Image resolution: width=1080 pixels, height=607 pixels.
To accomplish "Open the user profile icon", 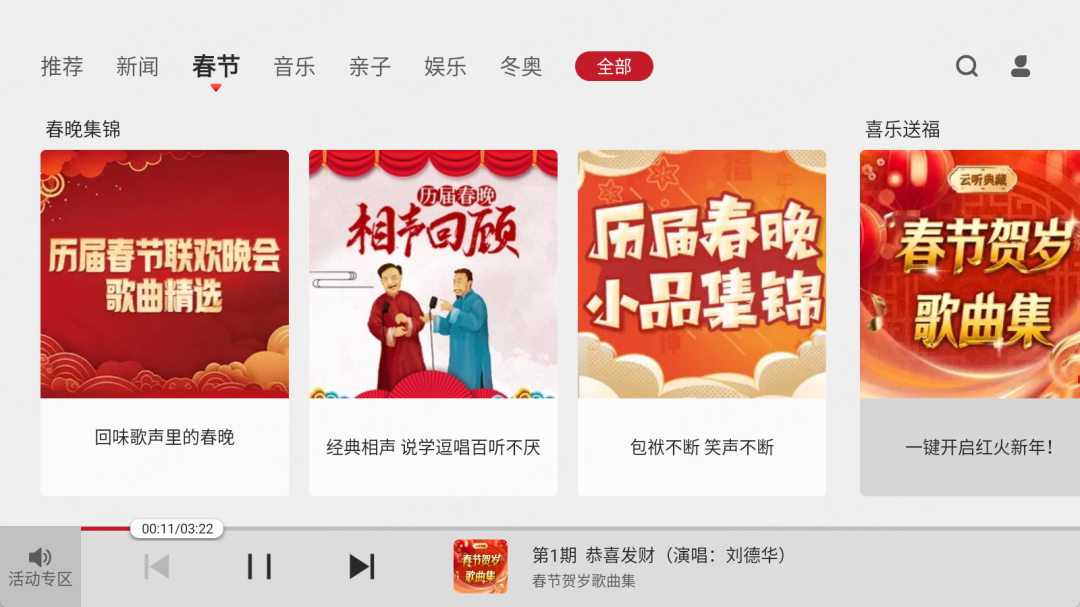I will 1020,67.
